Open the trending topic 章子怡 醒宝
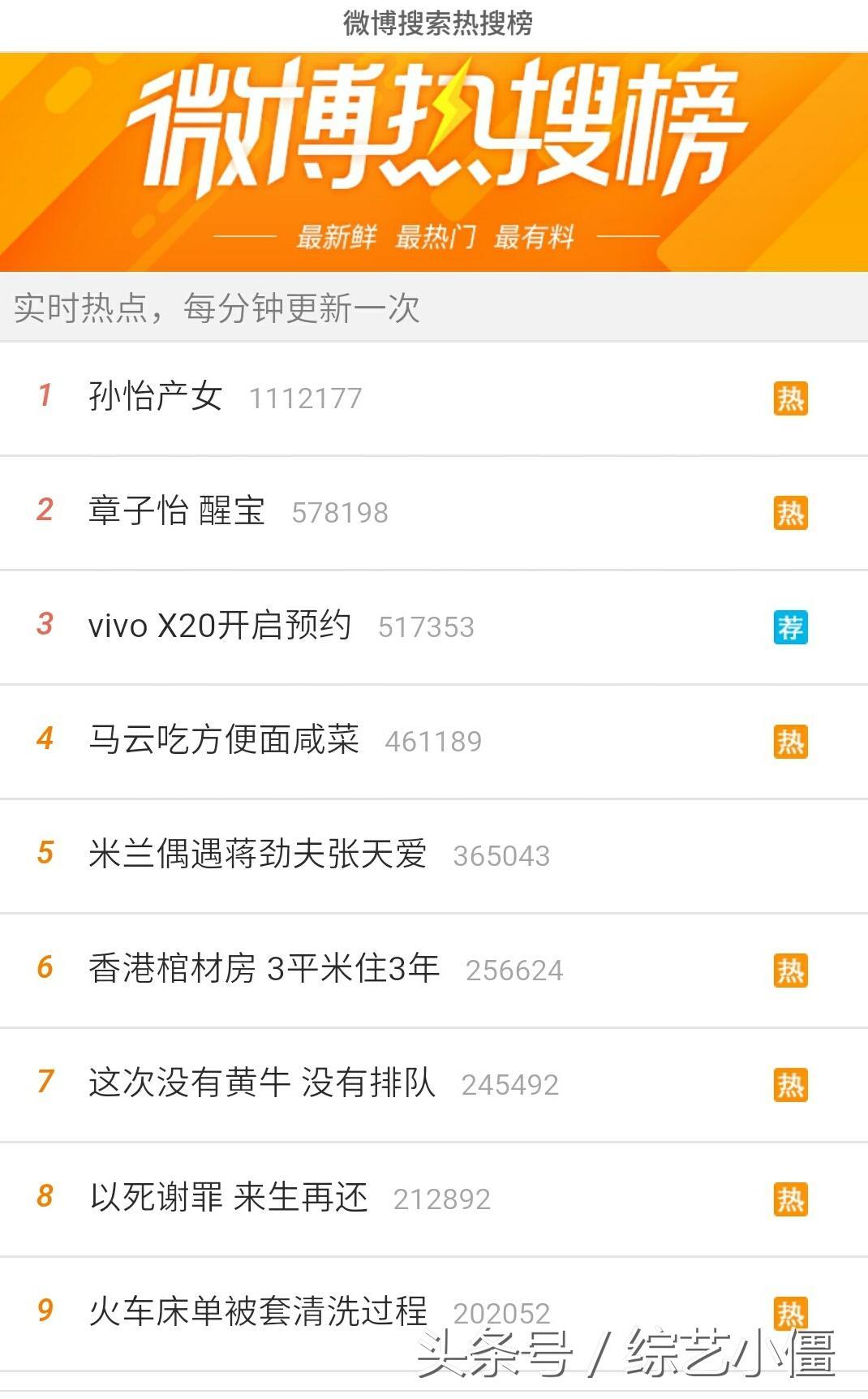Viewport: 868px width, 1399px height. (x=434, y=513)
